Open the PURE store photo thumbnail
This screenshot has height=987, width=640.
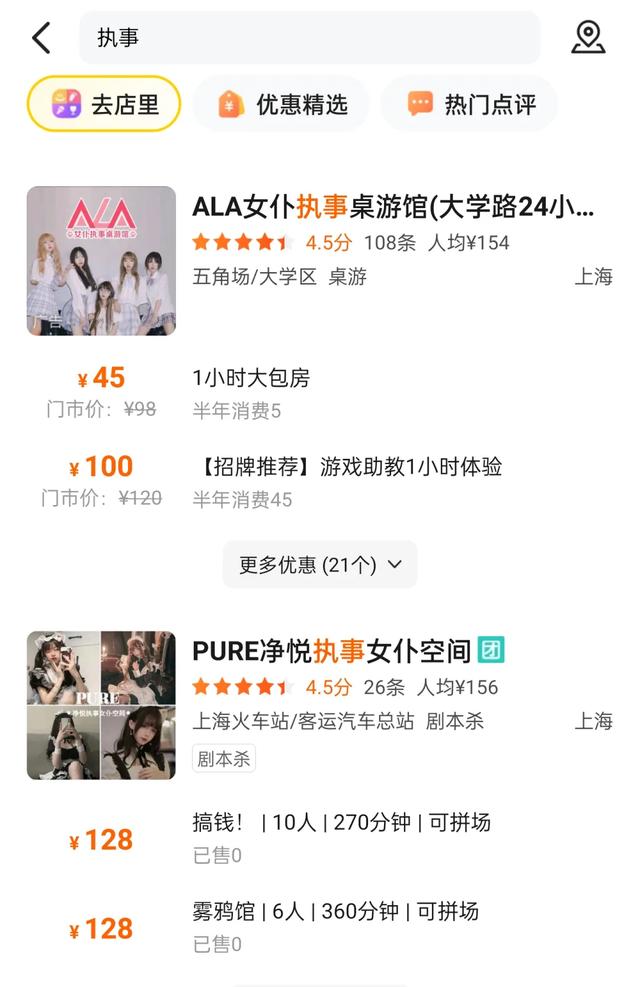pos(101,705)
